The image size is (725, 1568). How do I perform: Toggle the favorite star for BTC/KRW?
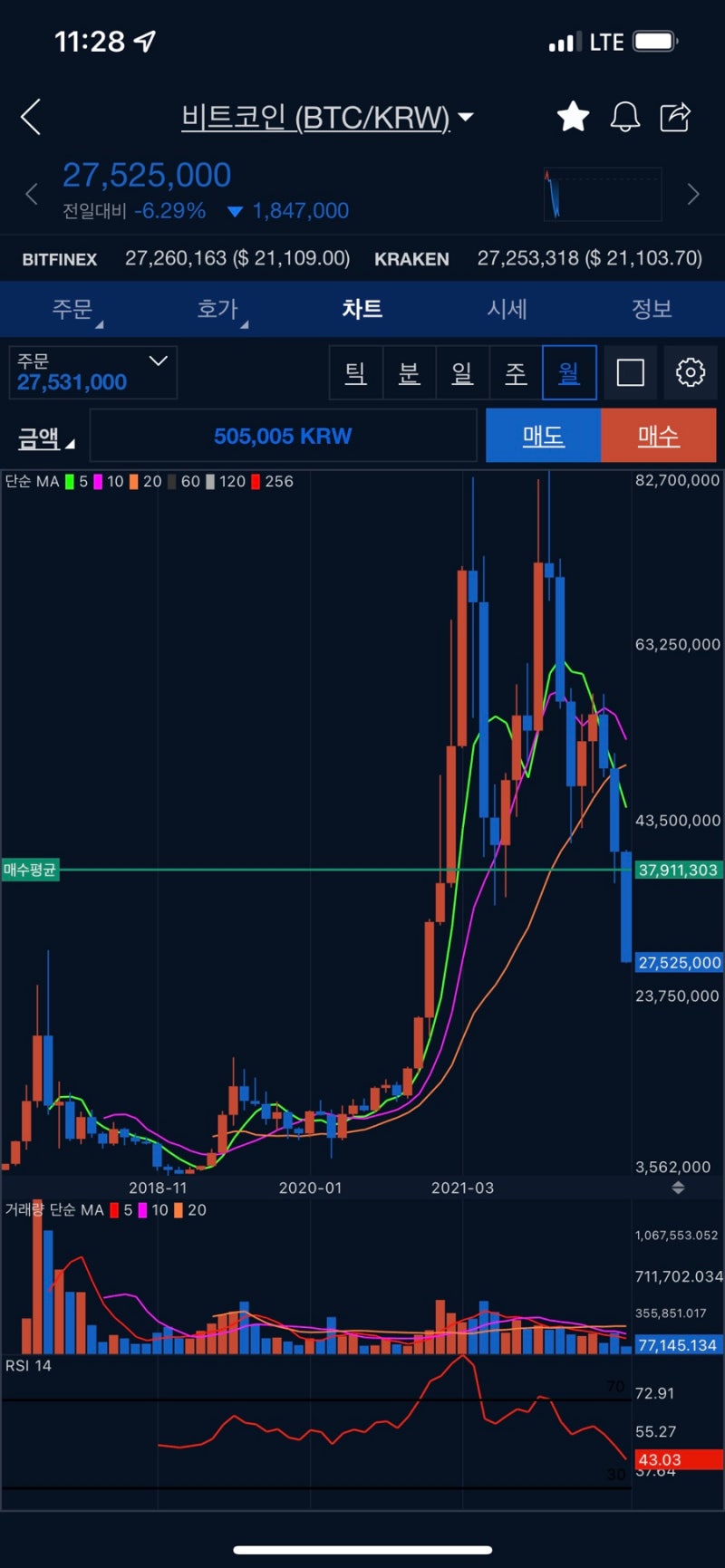coord(573,117)
